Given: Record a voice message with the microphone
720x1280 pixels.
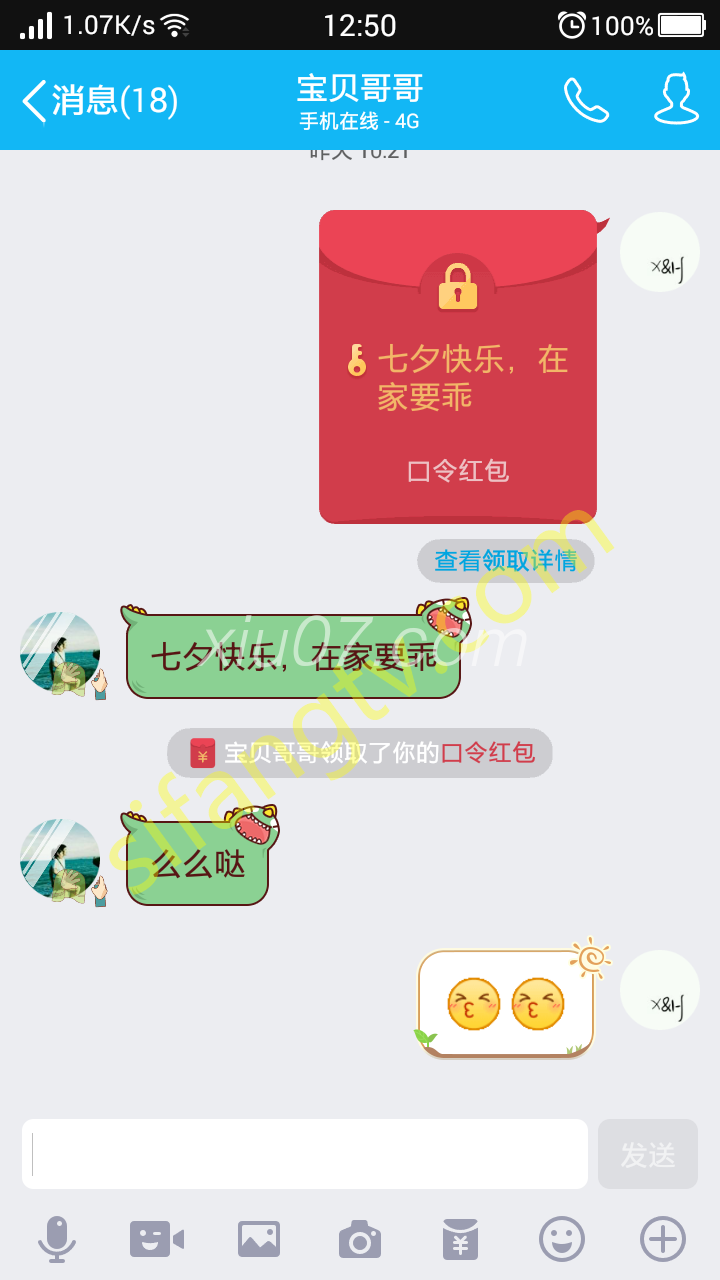Looking at the screenshot, I should [x=57, y=1240].
